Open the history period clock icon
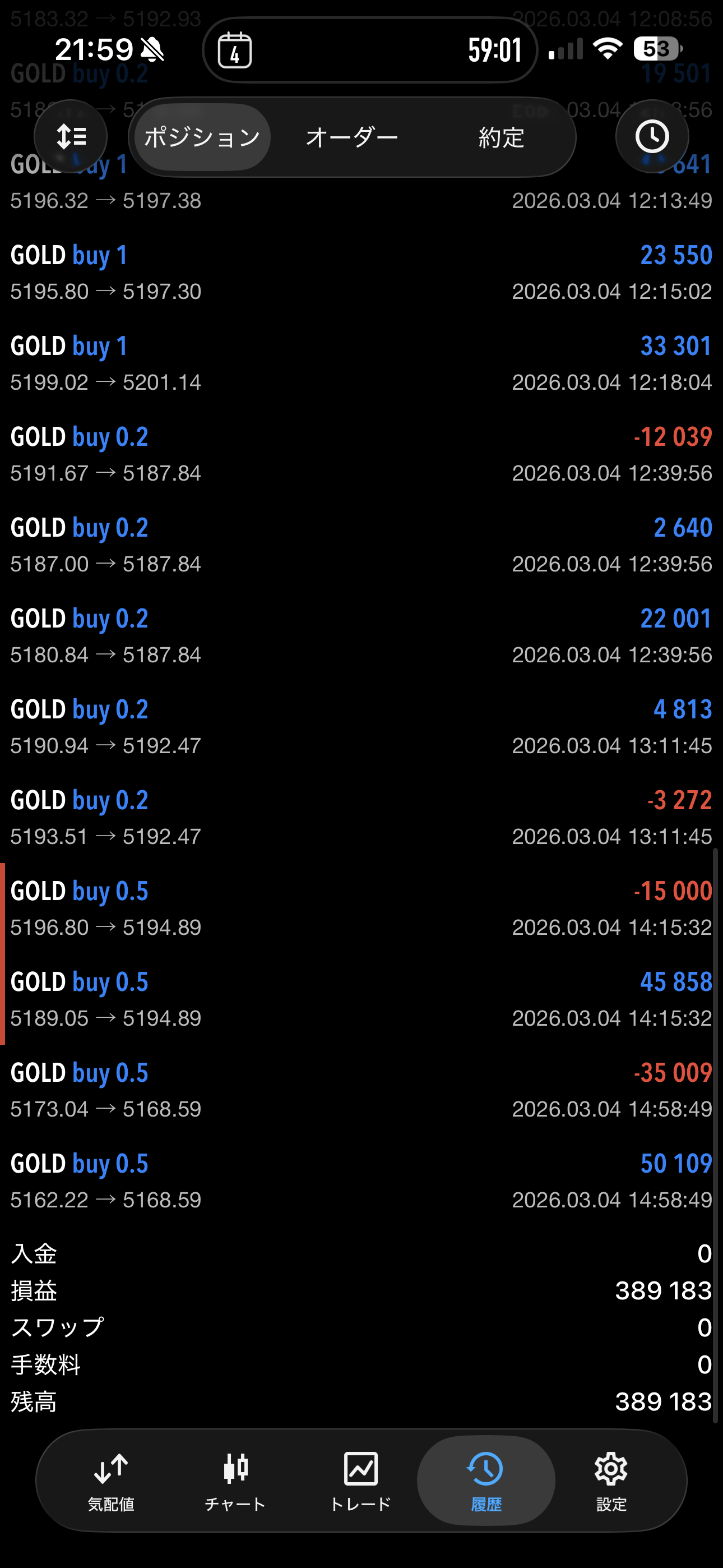This screenshot has height=1568, width=723. [x=652, y=137]
